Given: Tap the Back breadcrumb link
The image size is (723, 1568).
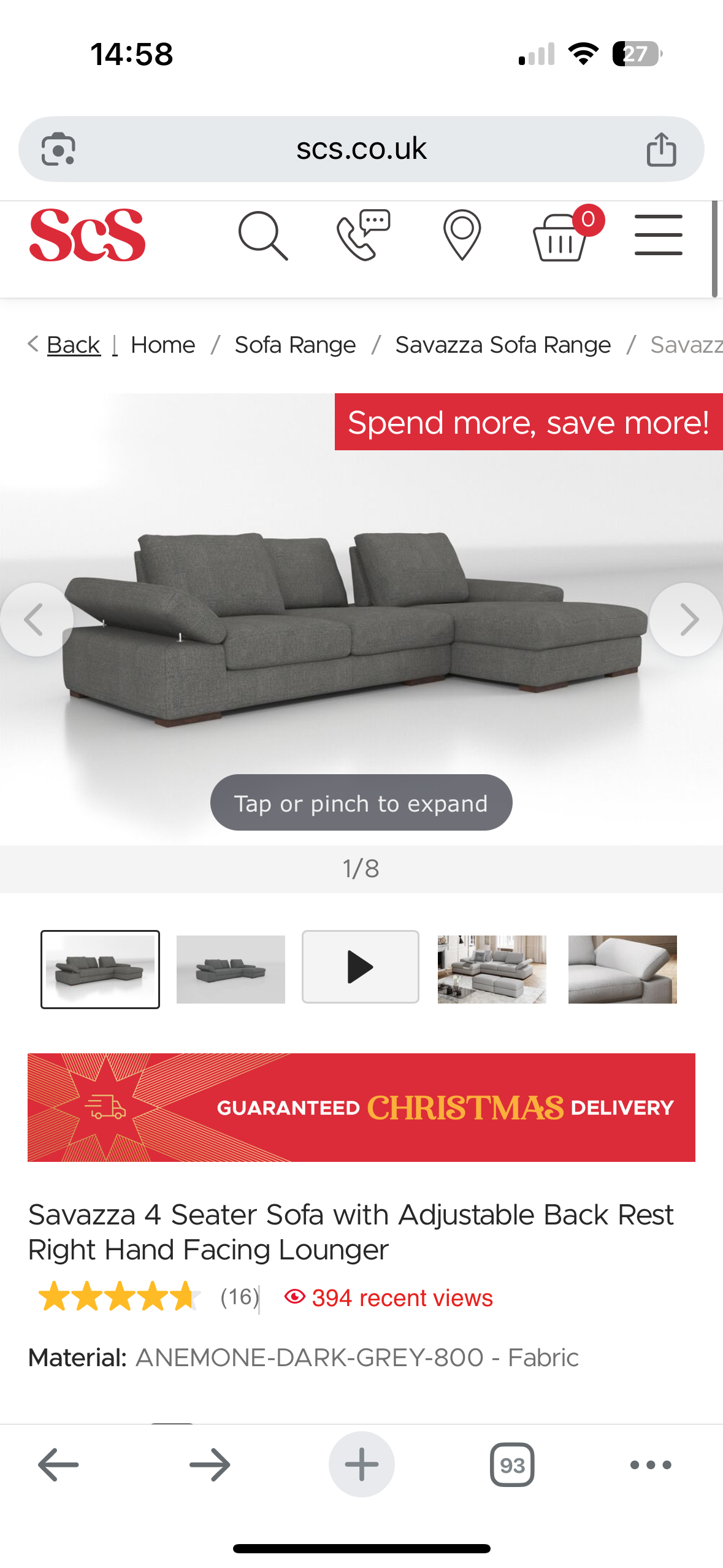Looking at the screenshot, I should tap(73, 345).
